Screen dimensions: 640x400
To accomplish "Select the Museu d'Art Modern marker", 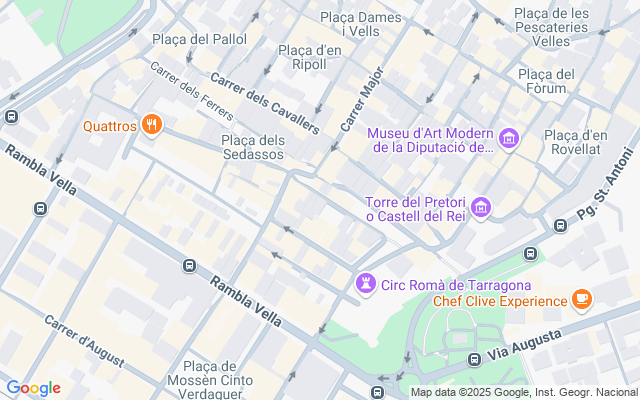I will [509, 137].
